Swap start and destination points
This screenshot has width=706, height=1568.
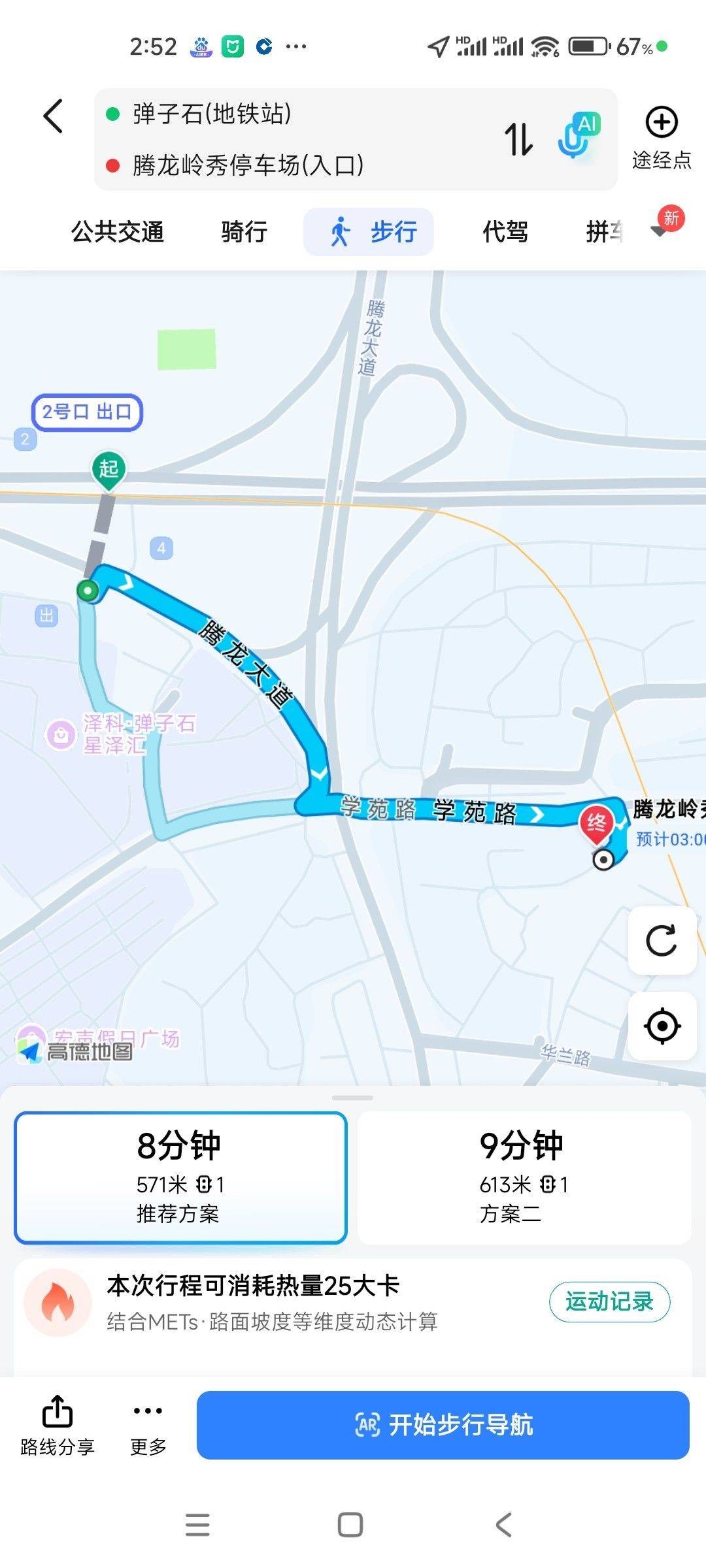[518, 139]
